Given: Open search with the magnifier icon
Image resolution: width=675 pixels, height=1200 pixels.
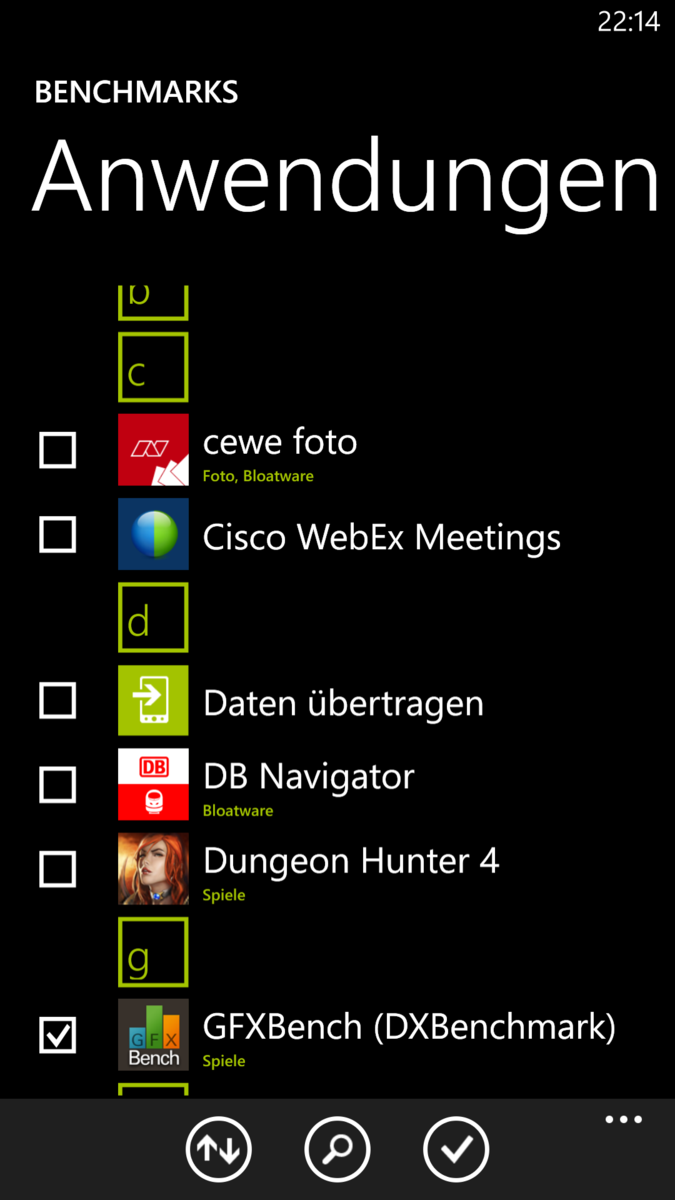Looking at the screenshot, I should coord(337,1150).
